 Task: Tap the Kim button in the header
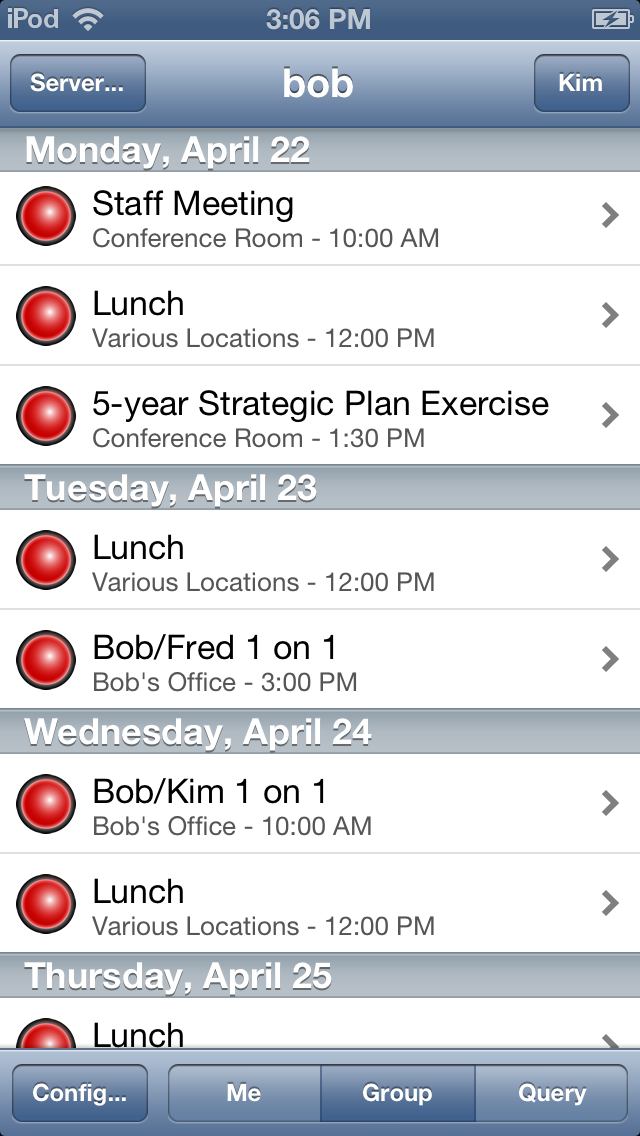[x=580, y=83]
